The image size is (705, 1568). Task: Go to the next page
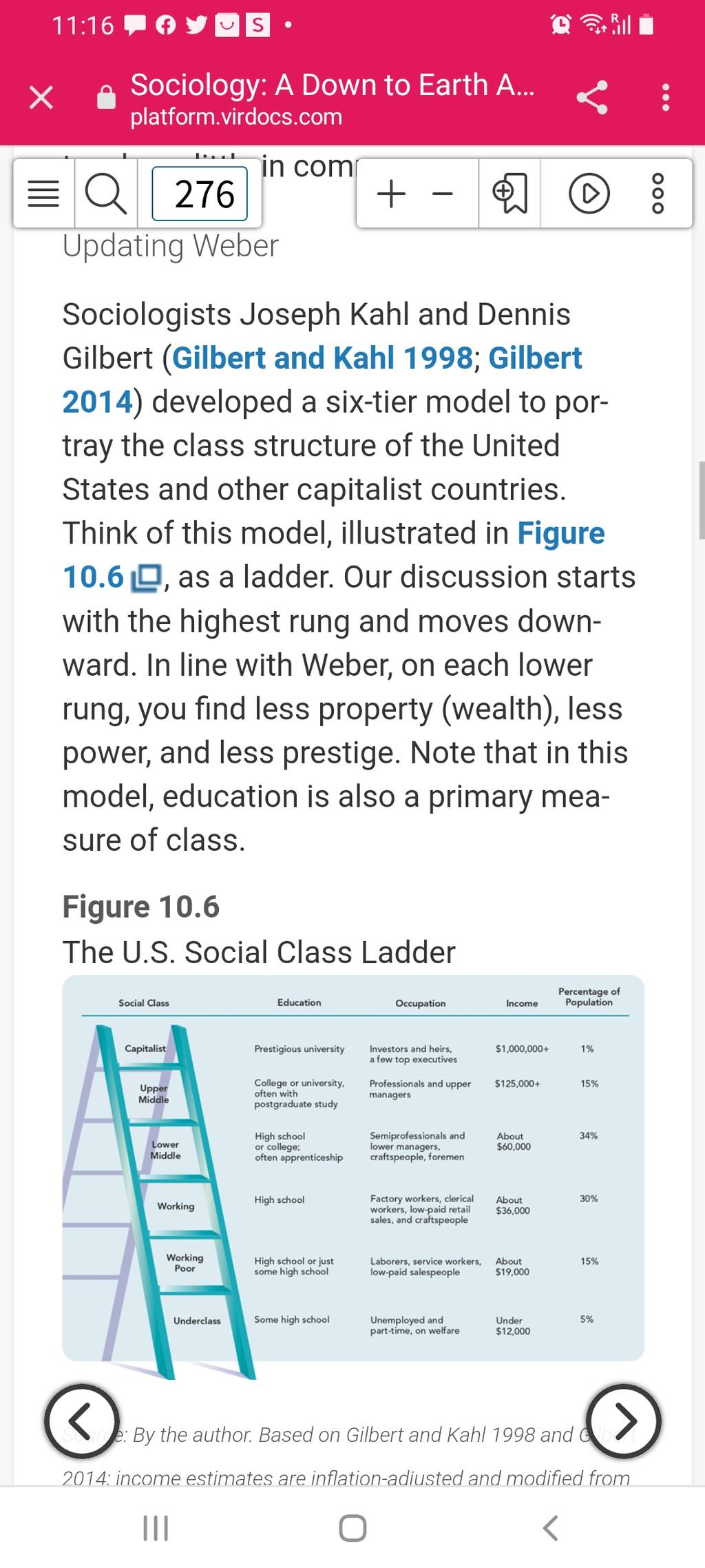(623, 1421)
